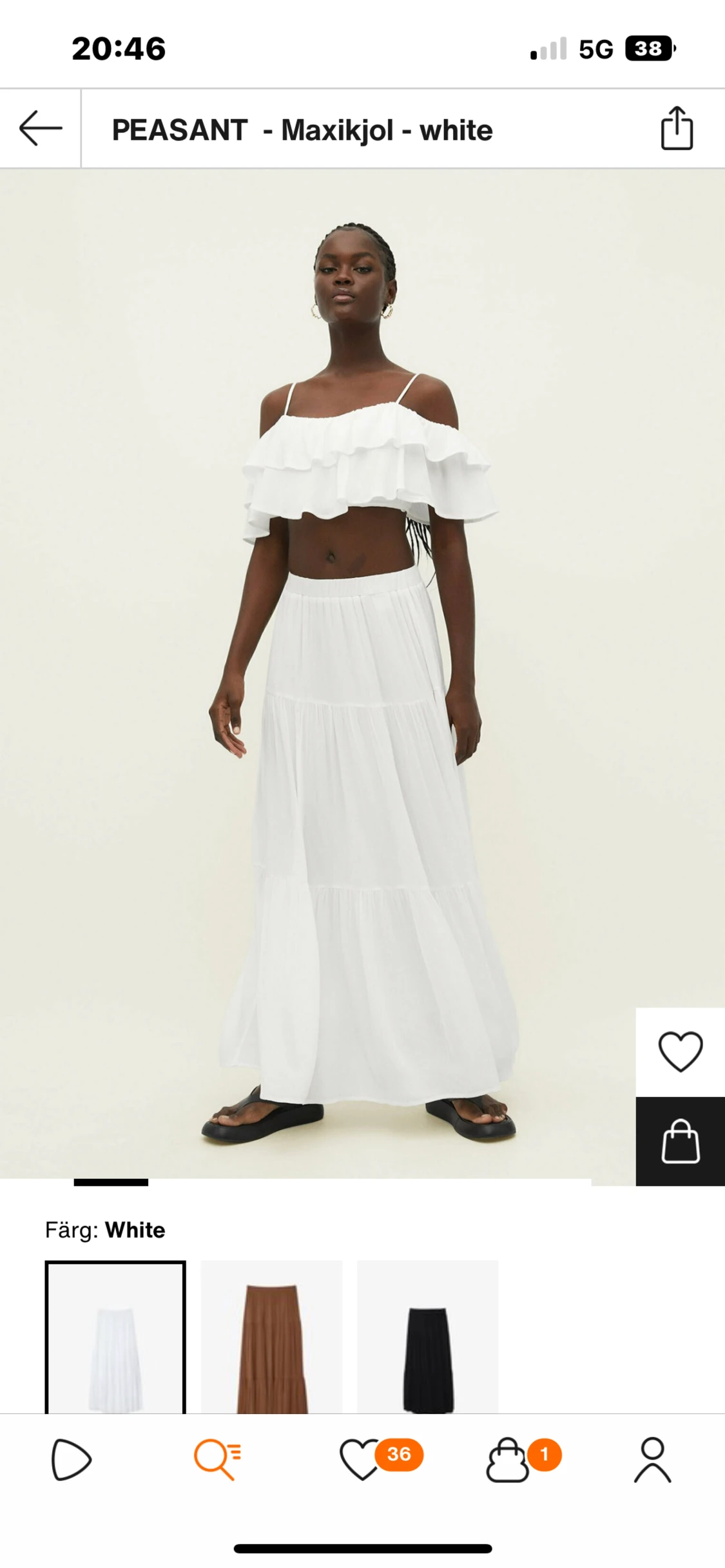Select the black color swatch
The height and width of the screenshot is (1568, 725).
click(x=427, y=1337)
